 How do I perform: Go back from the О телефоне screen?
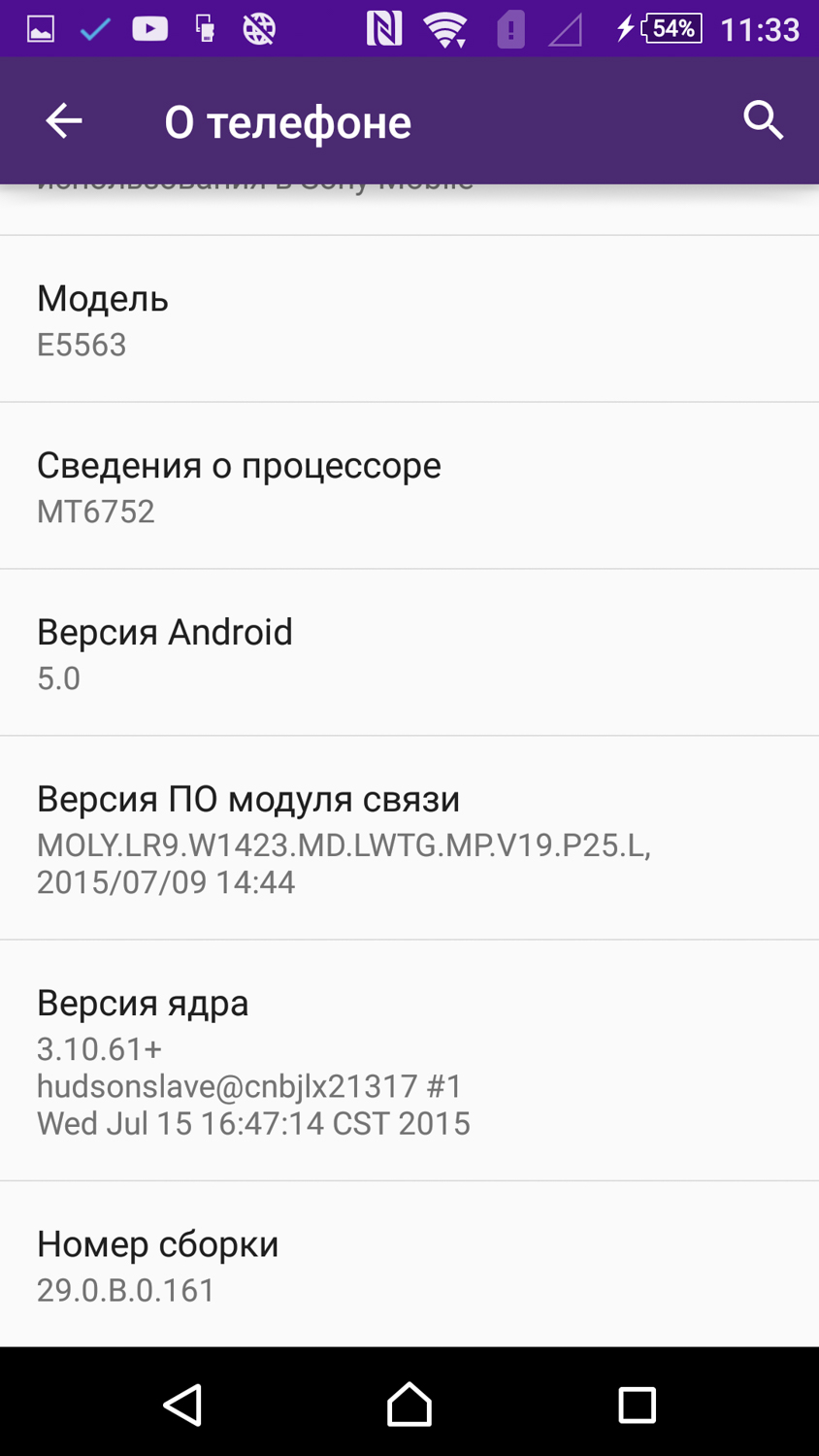click(x=64, y=121)
